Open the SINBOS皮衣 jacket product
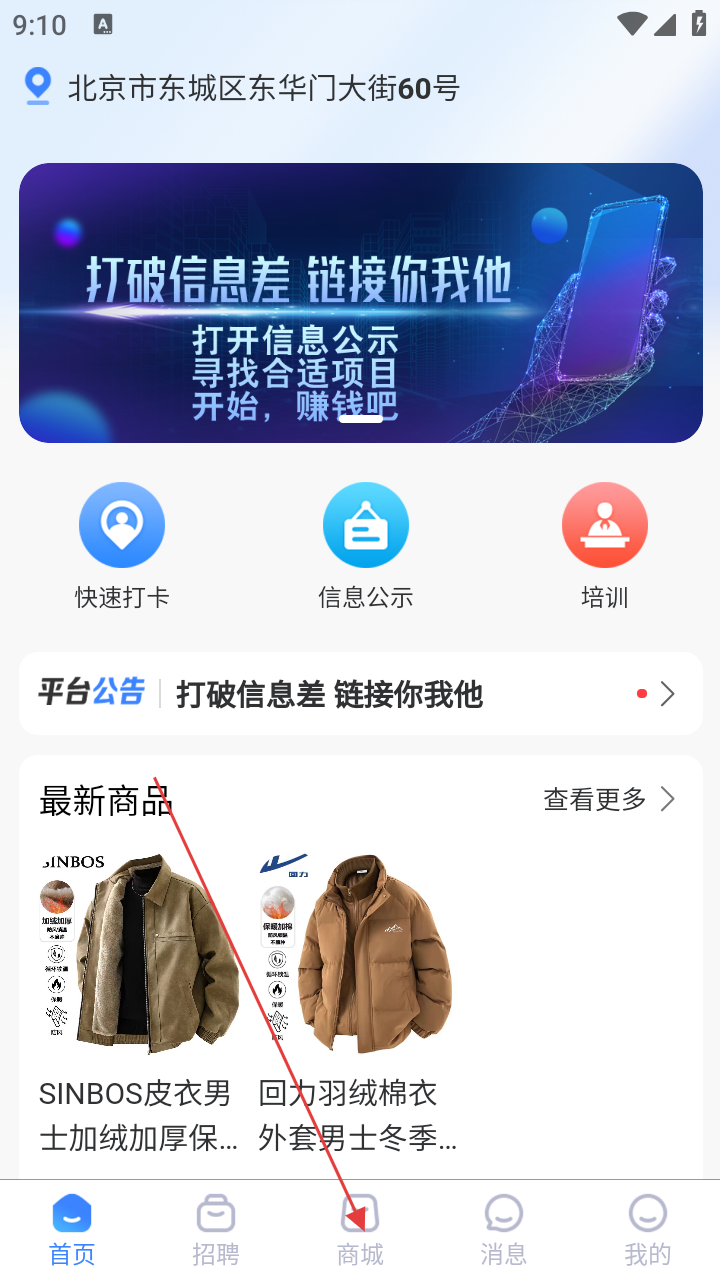720x1280 pixels. [x=139, y=1000]
